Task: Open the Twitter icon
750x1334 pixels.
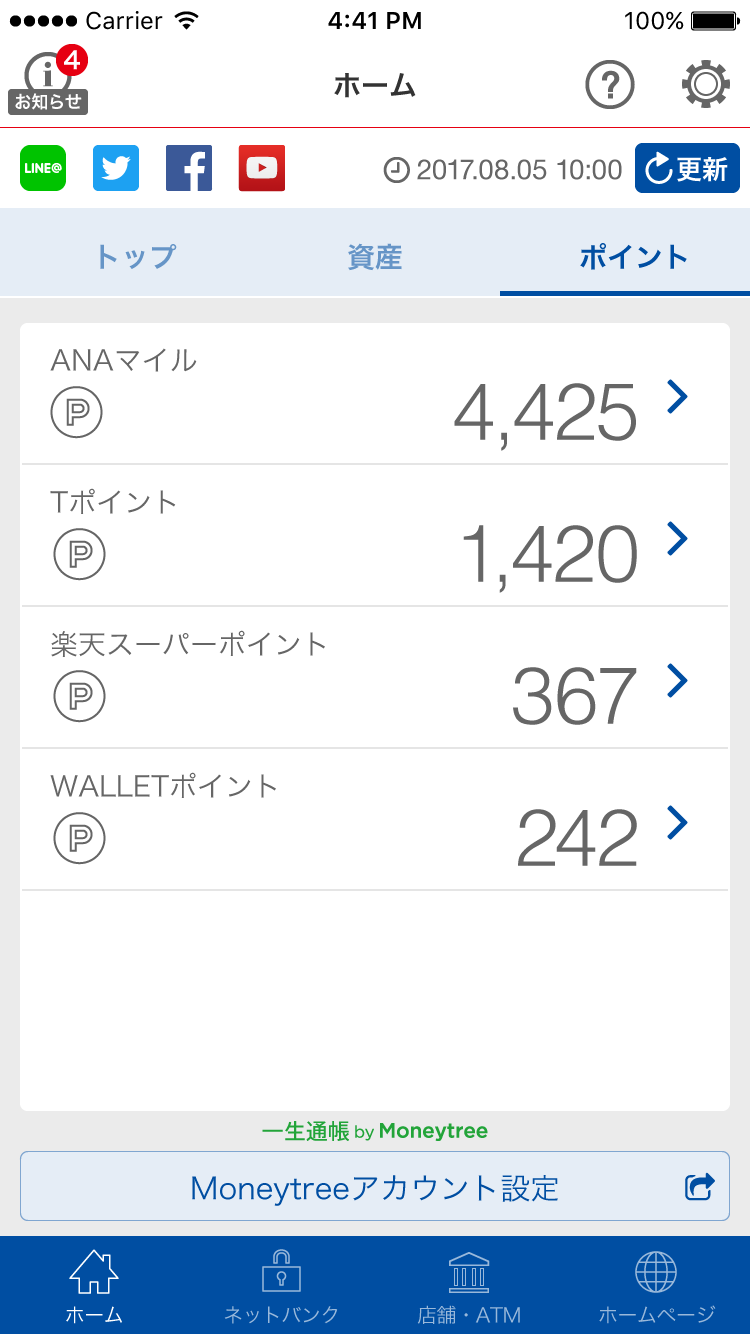Action: 116,168
